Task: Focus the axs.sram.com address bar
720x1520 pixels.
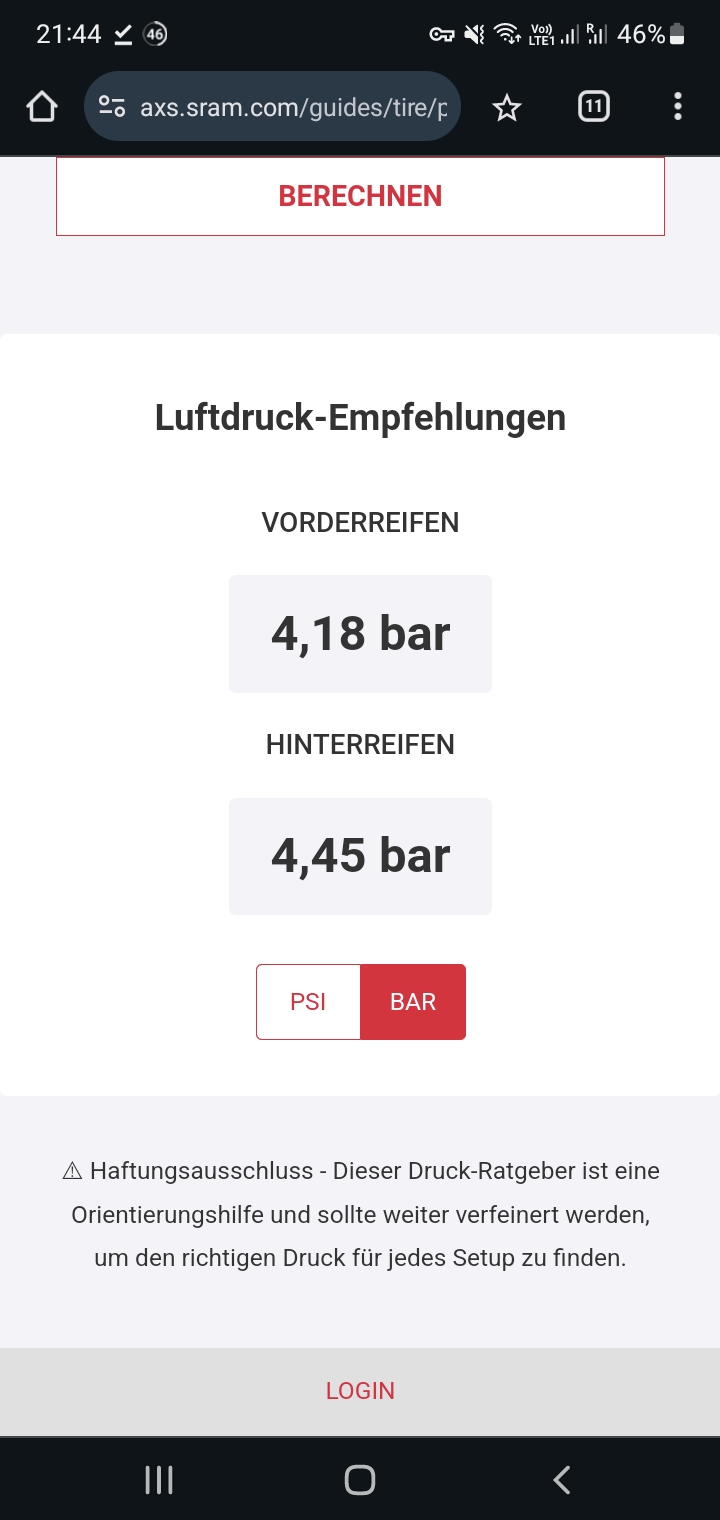Action: pos(293,107)
